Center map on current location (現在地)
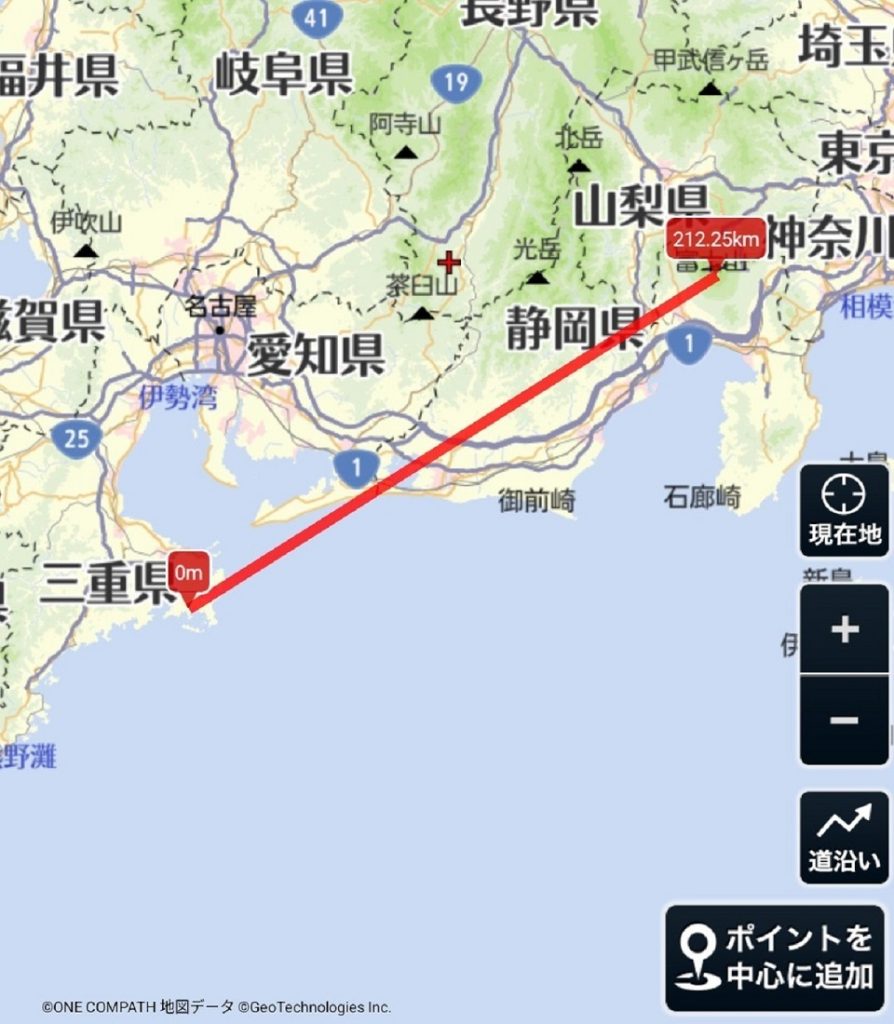This screenshot has width=894, height=1024. pos(843,510)
